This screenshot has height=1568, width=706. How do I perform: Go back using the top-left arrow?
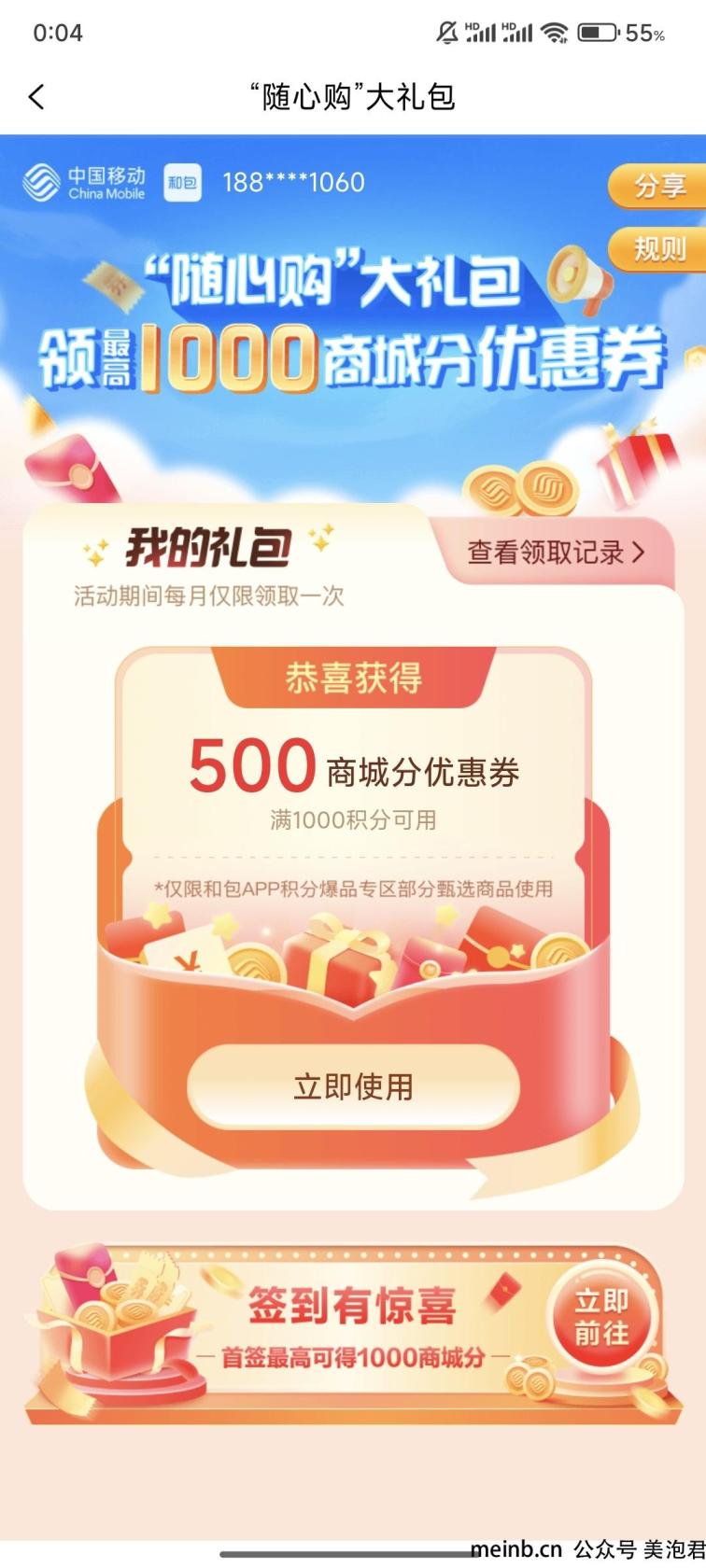tap(37, 96)
